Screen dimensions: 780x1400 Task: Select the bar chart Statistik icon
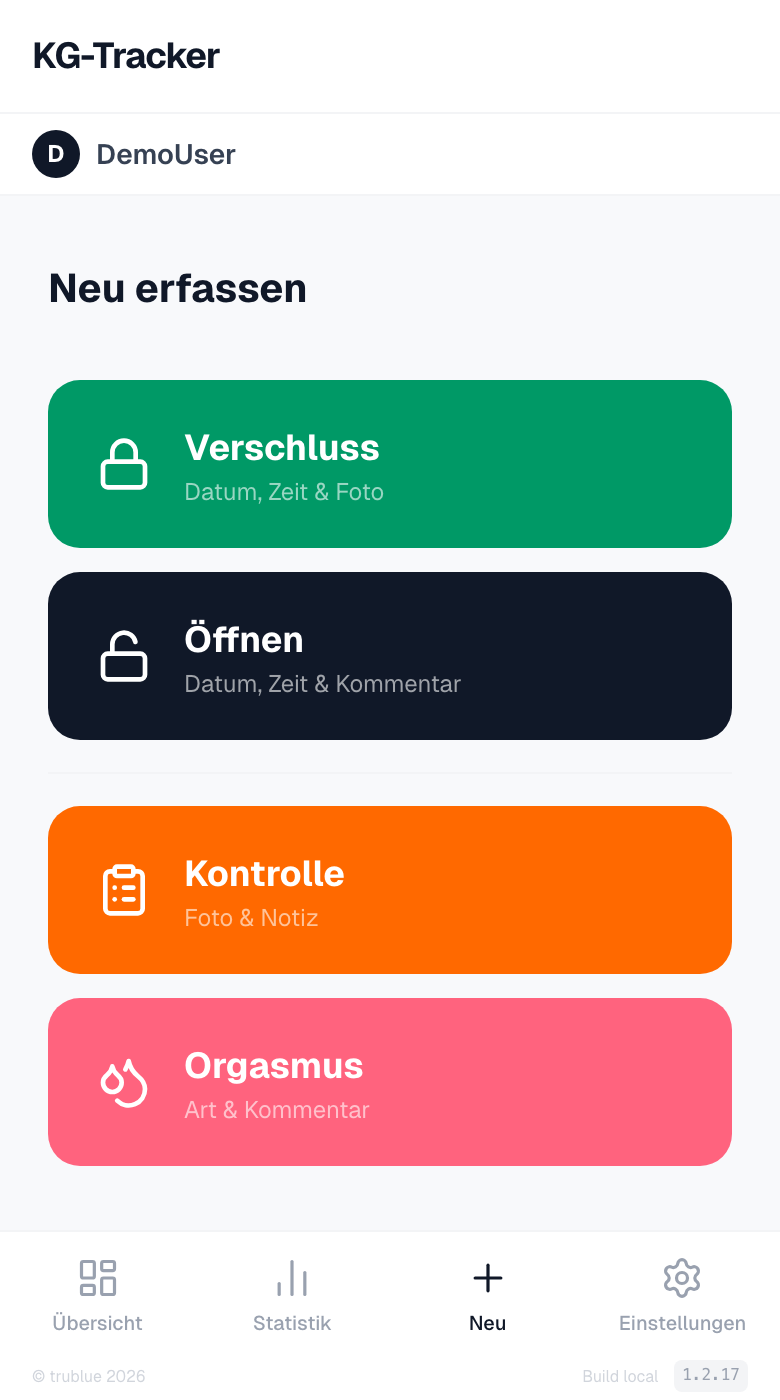291,1277
